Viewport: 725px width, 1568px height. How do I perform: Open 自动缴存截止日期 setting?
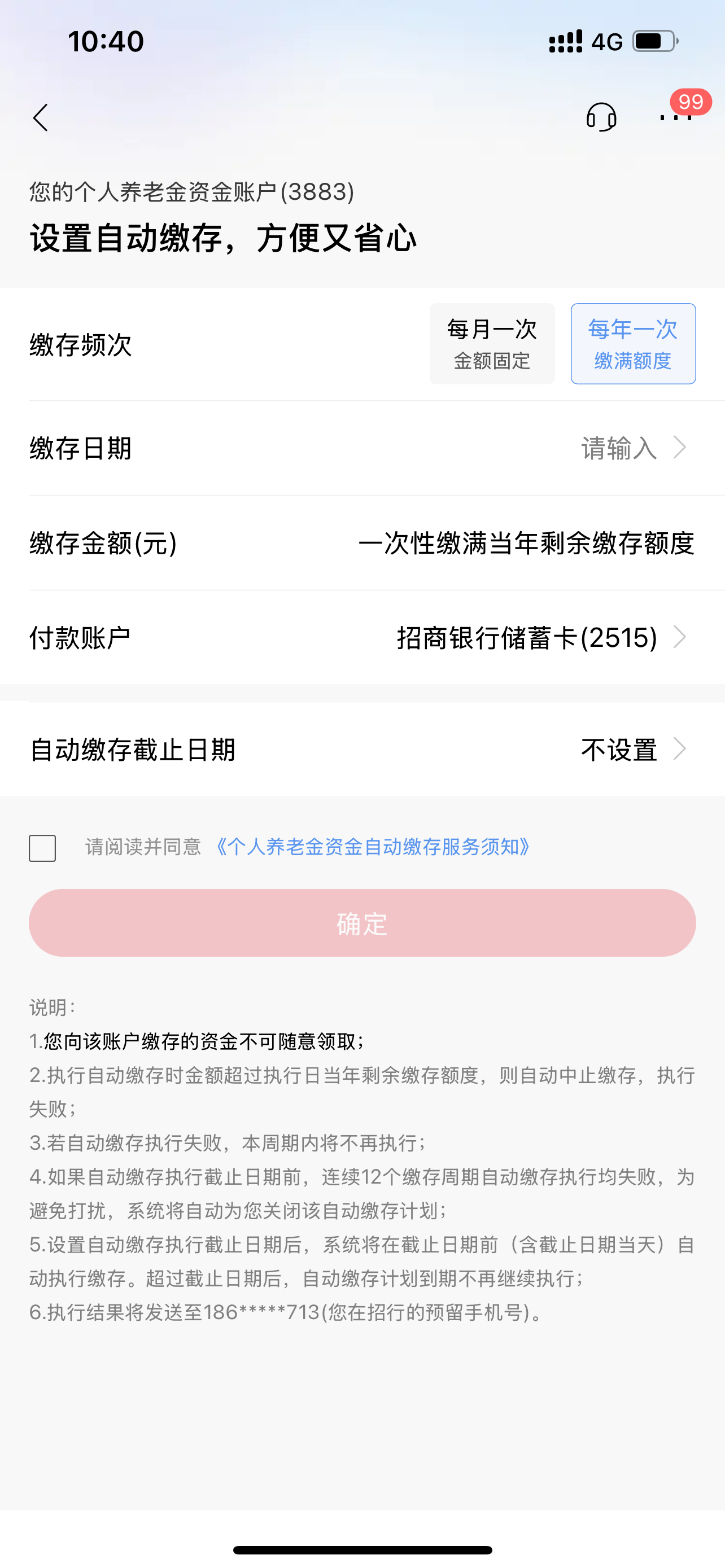tap(362, 750)
